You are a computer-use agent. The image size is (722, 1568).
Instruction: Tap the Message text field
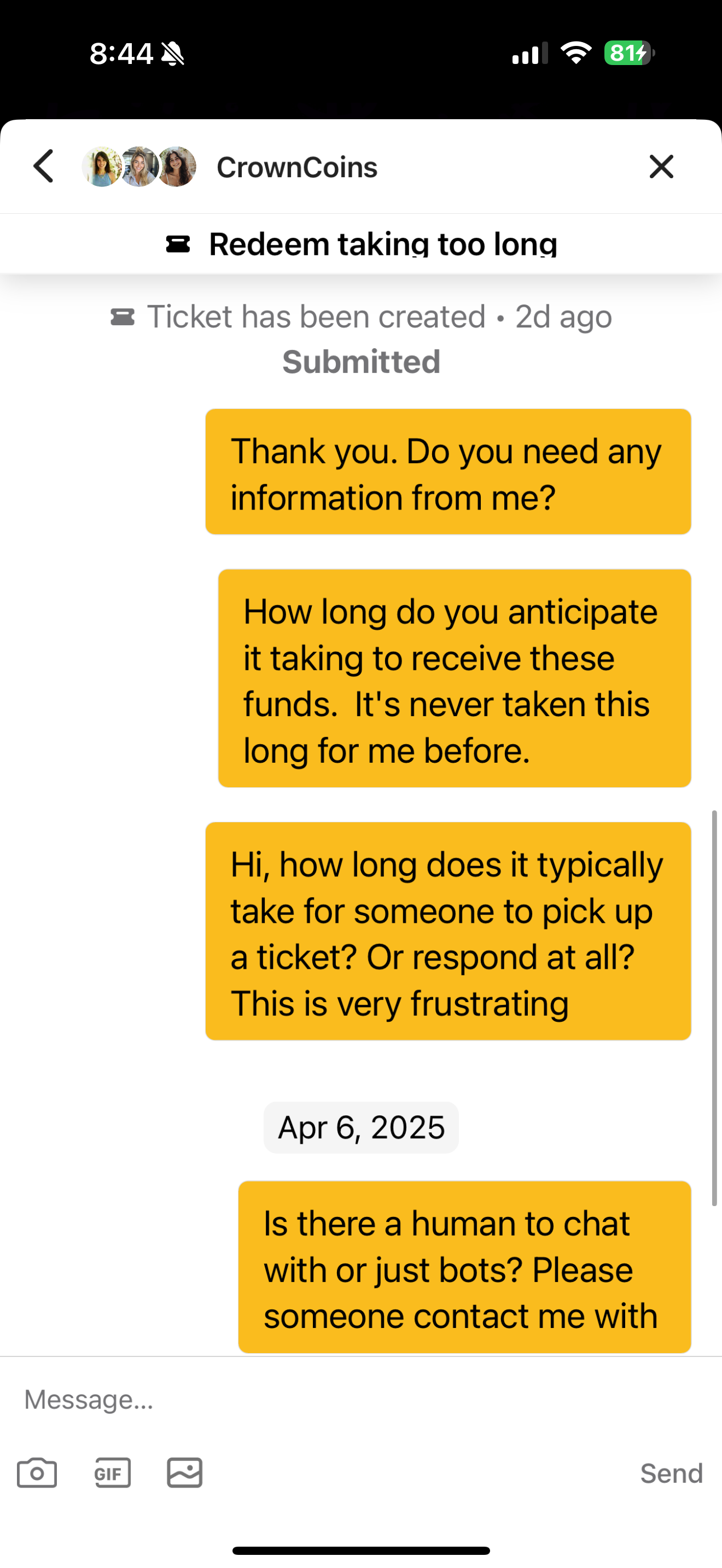tap(361, 1400)
